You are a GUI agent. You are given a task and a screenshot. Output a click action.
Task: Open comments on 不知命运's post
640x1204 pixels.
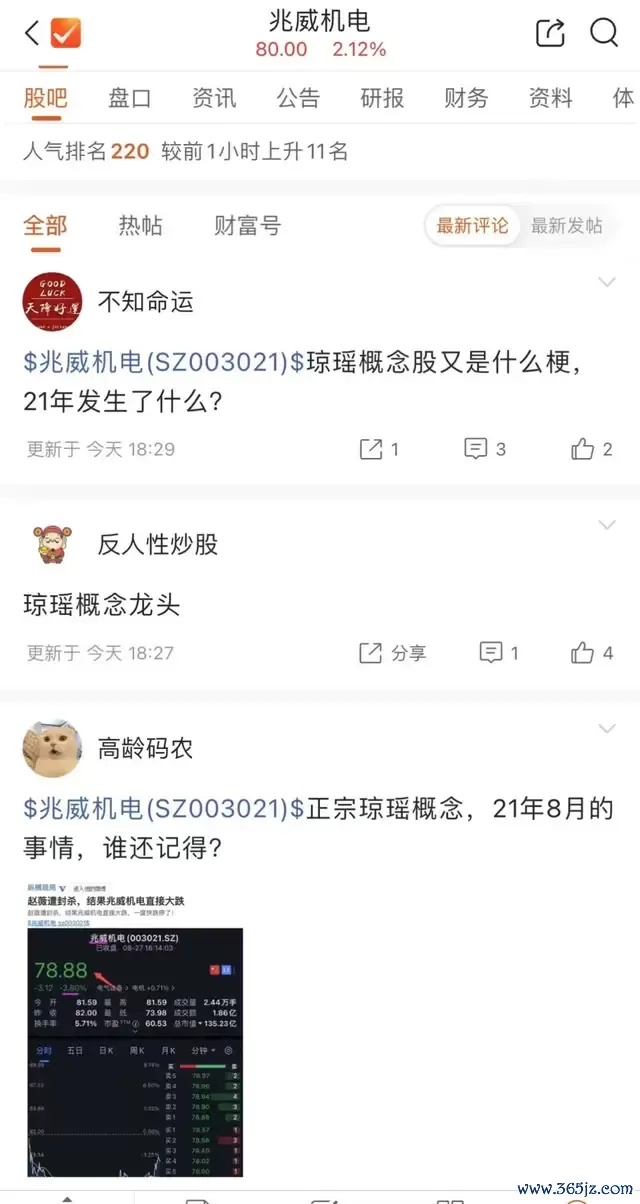[x=486, y=449]
